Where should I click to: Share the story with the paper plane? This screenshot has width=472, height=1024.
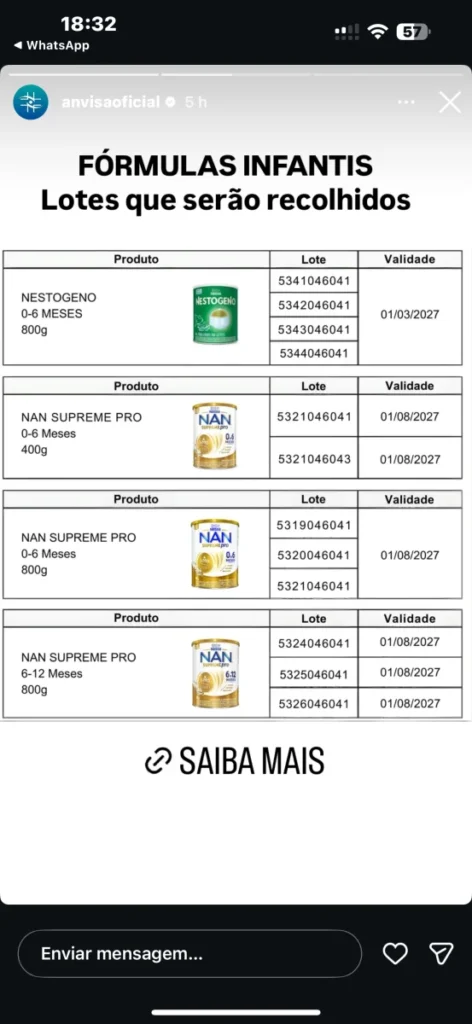[441, 953]
